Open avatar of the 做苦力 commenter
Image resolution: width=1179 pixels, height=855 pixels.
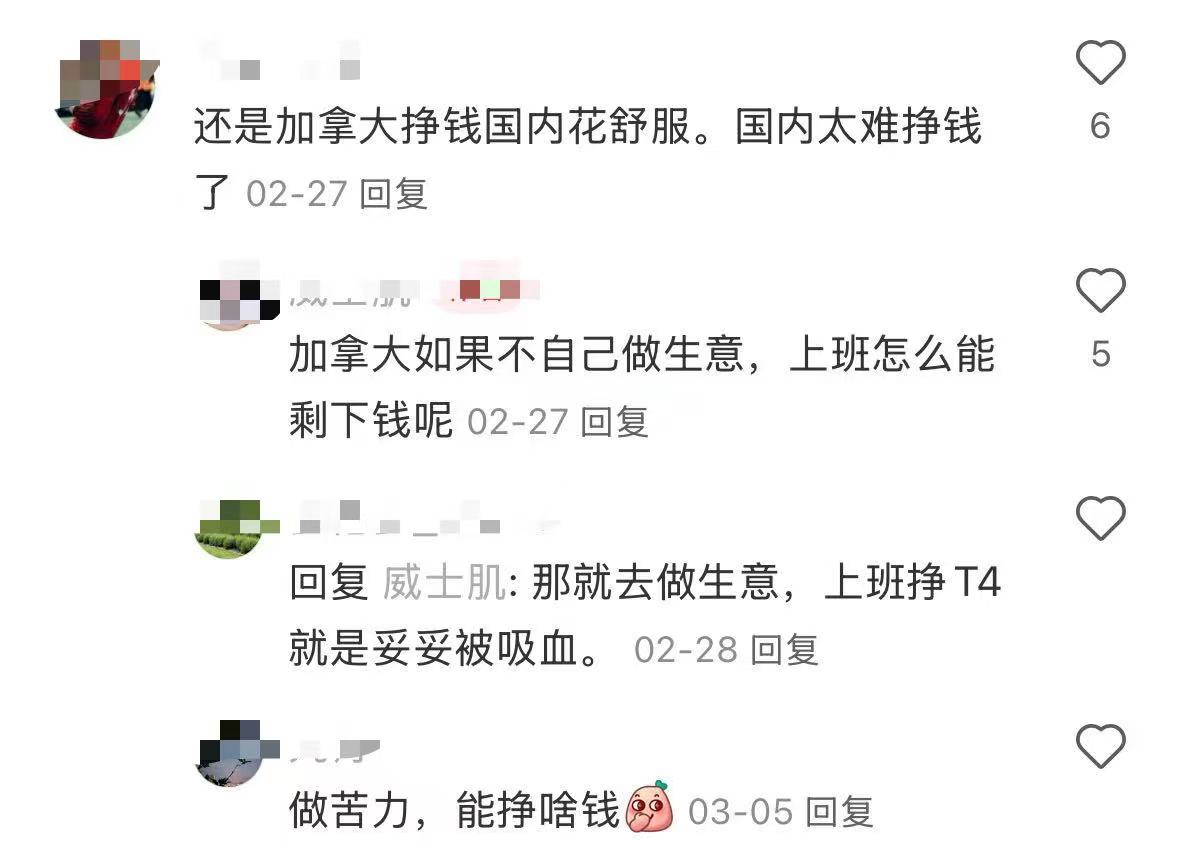click(230, 753)
